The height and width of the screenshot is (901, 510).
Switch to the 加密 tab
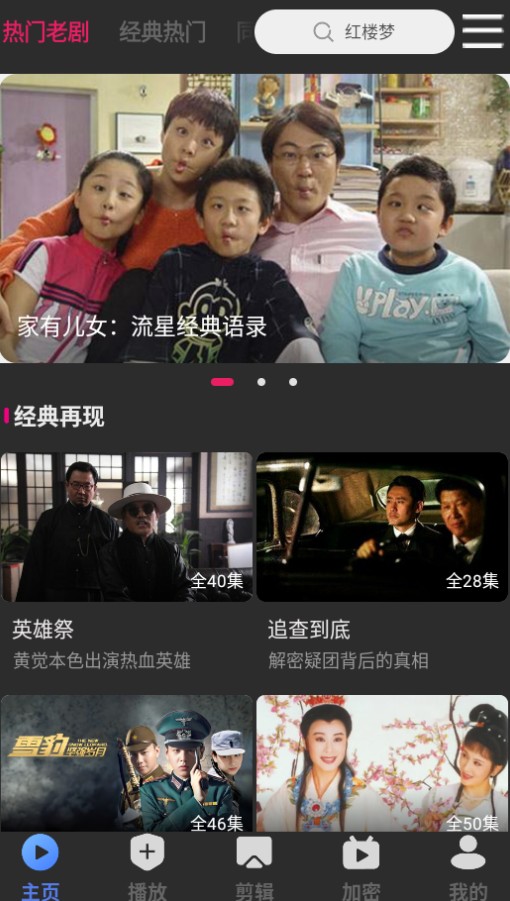pyautogui.click(x=361, y=867)
